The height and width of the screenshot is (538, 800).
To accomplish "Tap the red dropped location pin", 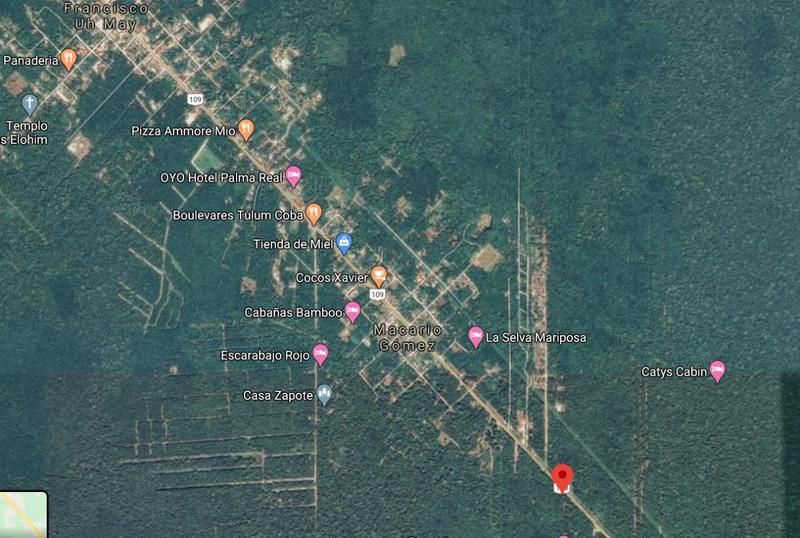I will (x=562, y=477).
